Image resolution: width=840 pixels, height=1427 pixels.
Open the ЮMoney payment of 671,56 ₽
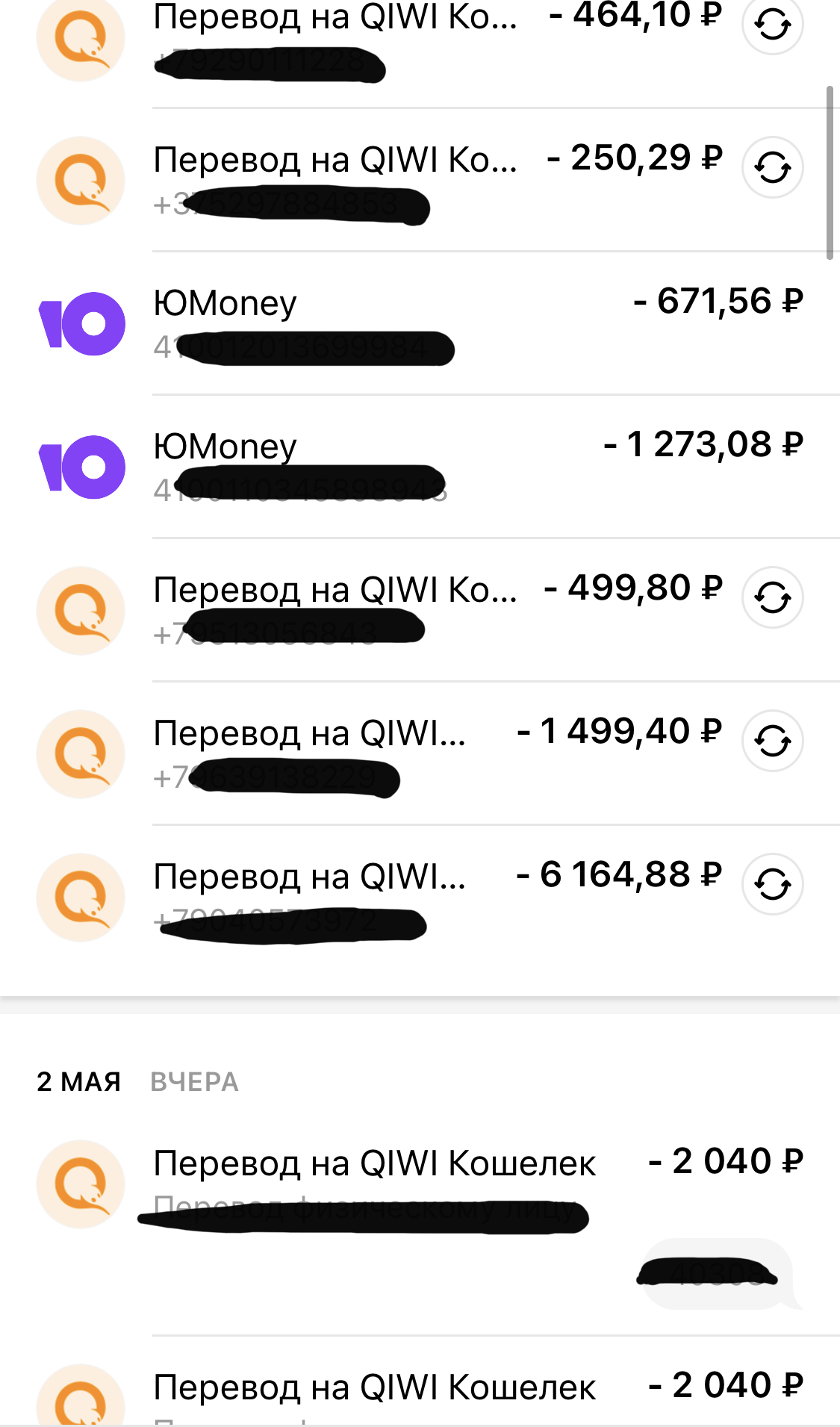[420, 323]
